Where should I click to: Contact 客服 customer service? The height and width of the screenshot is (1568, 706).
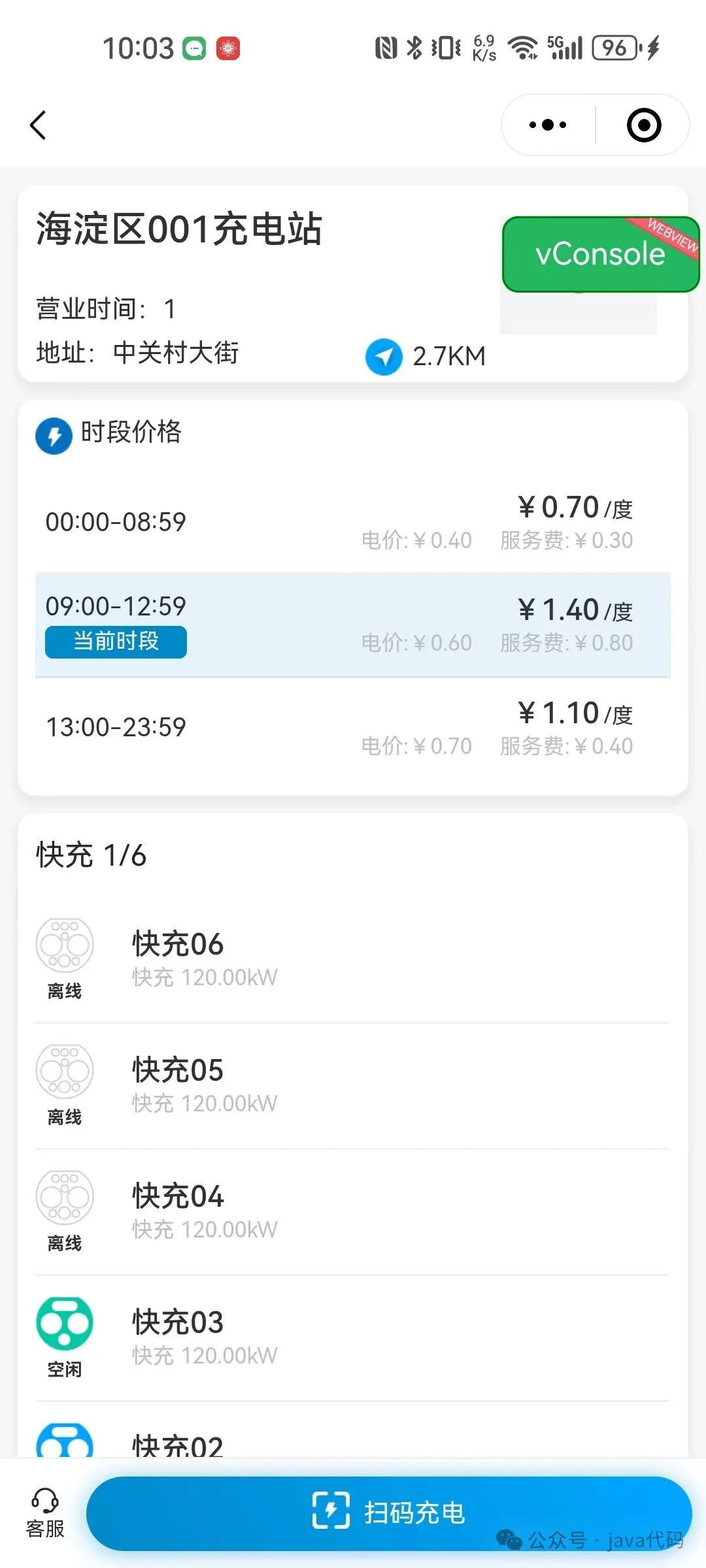point(45,1512)
